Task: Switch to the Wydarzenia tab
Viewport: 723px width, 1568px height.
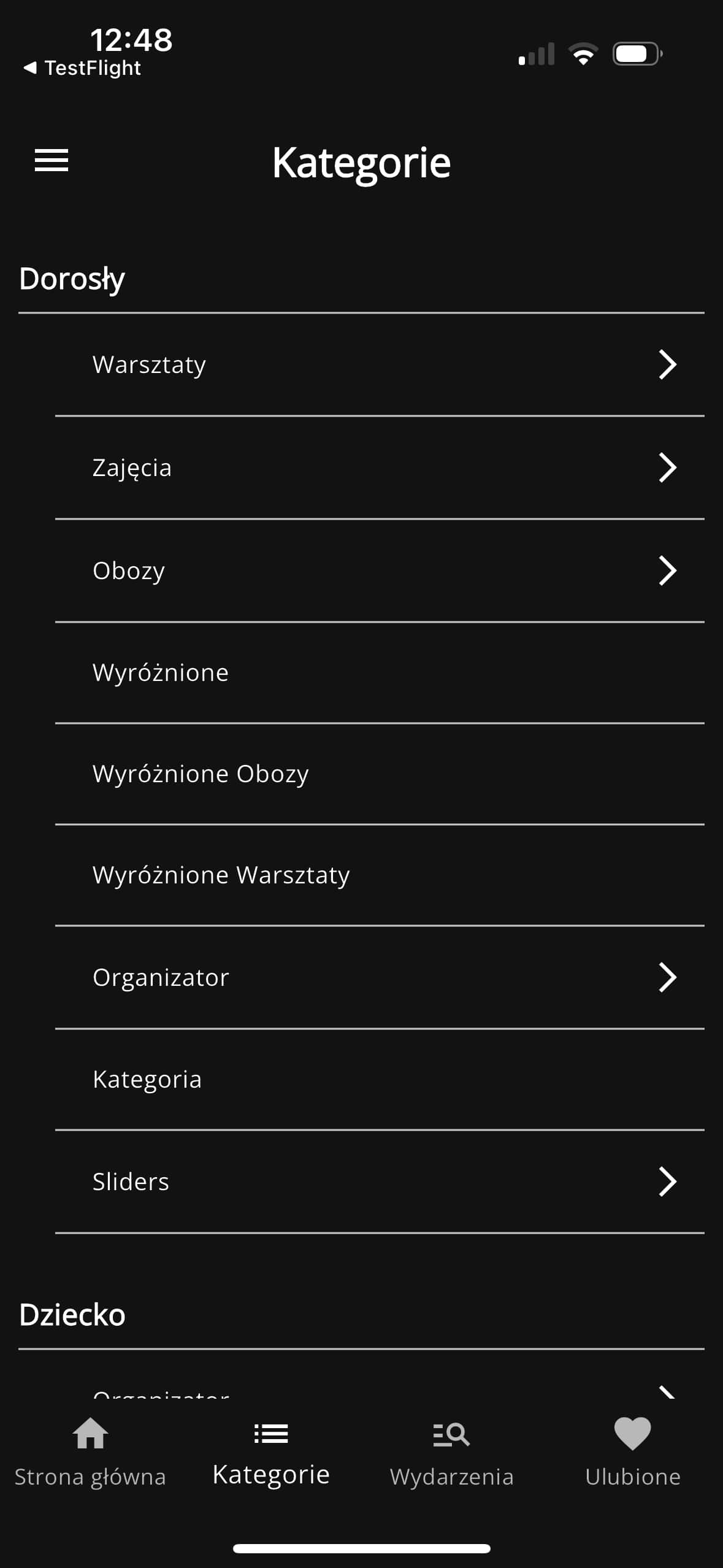Action: (452, 1453)
